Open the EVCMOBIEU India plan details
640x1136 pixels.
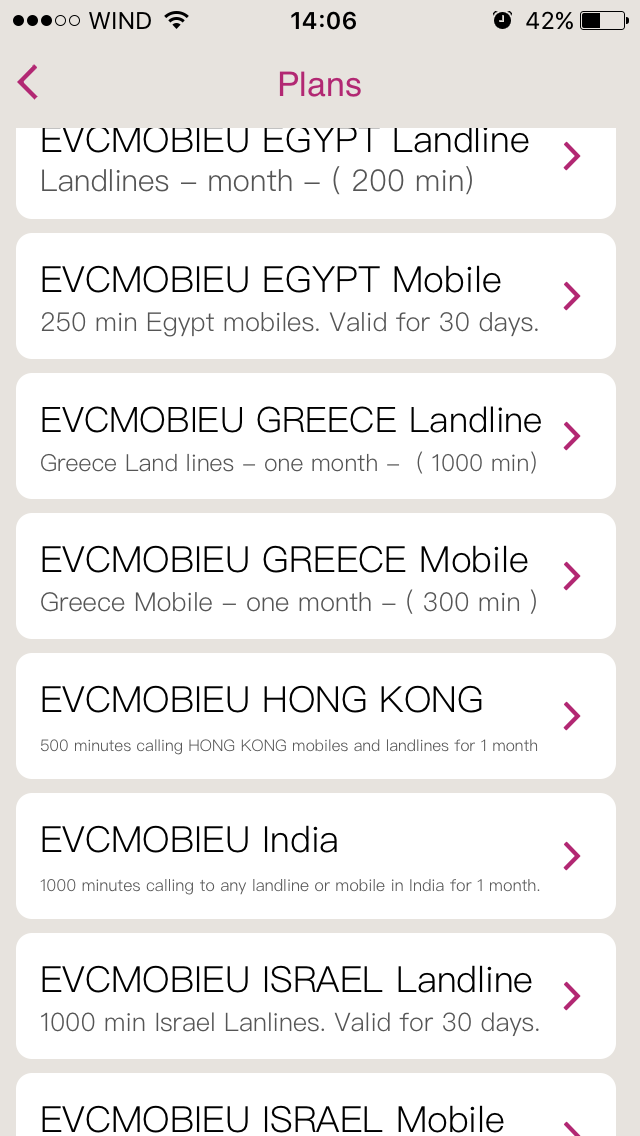tap(316, 856)
